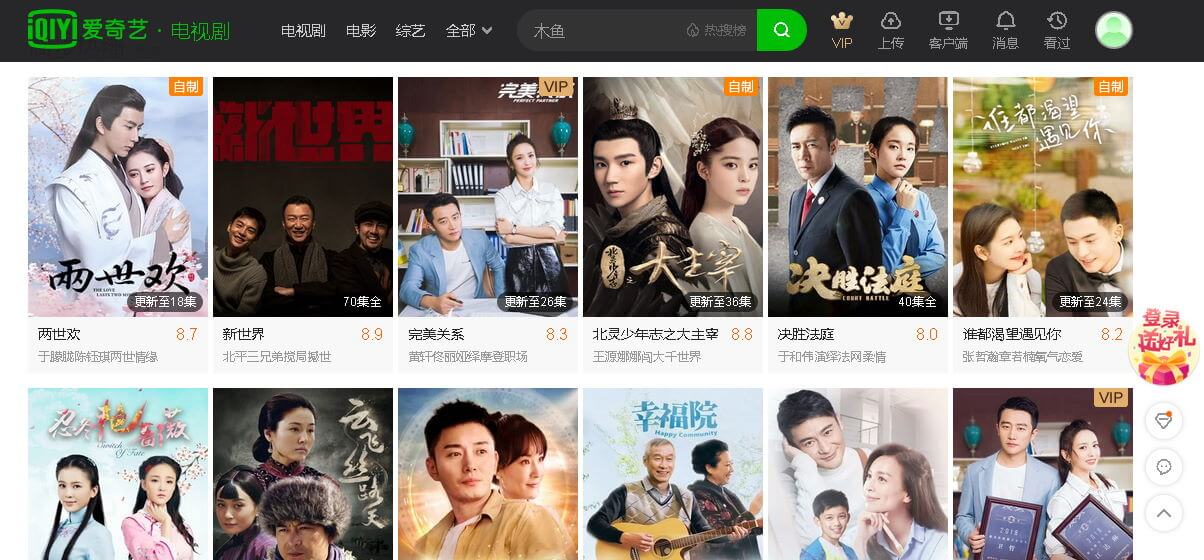The height and width of the screenshot is (560, 1204).
Task: Tap the back-to-top arrow button
Action: pyautogui.click(x=1163, y=514)
